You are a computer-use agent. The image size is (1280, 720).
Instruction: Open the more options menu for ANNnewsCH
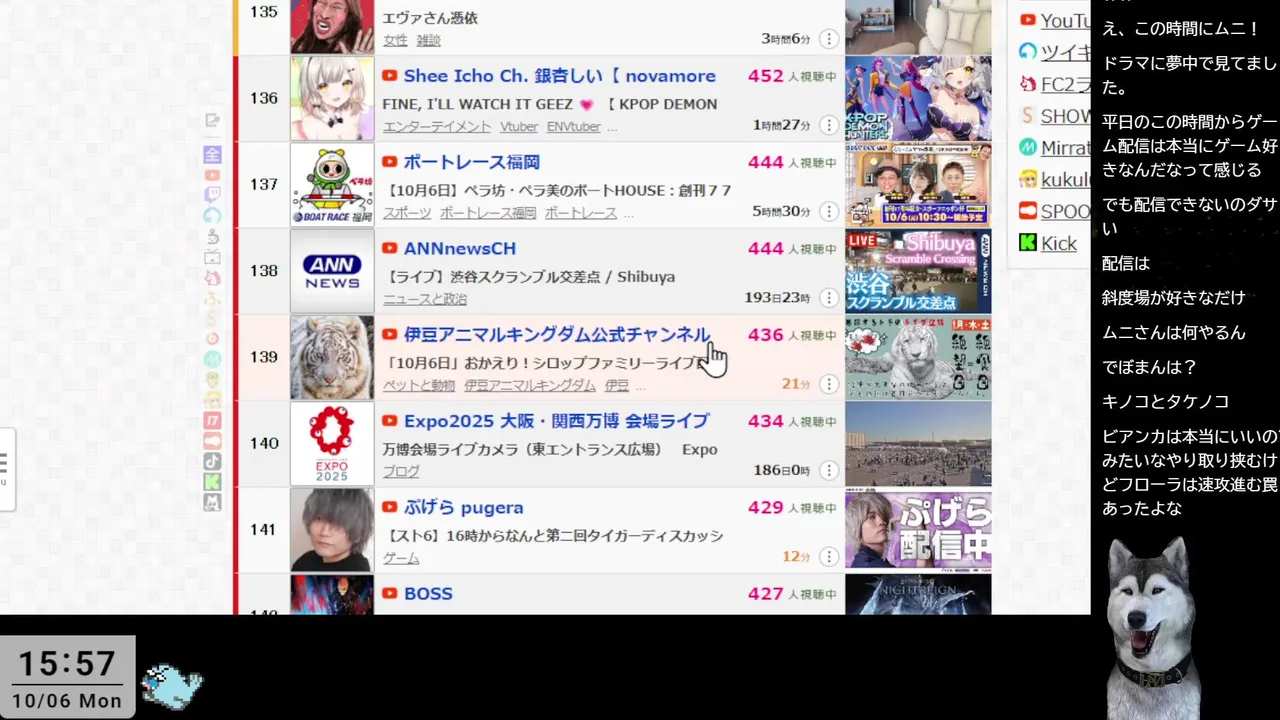coord(828,297)
